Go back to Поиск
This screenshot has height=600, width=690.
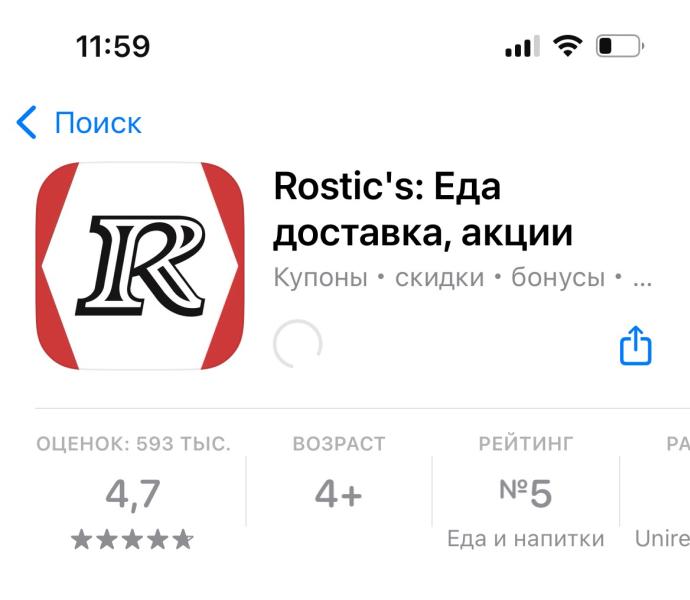[x=79, y=122]
